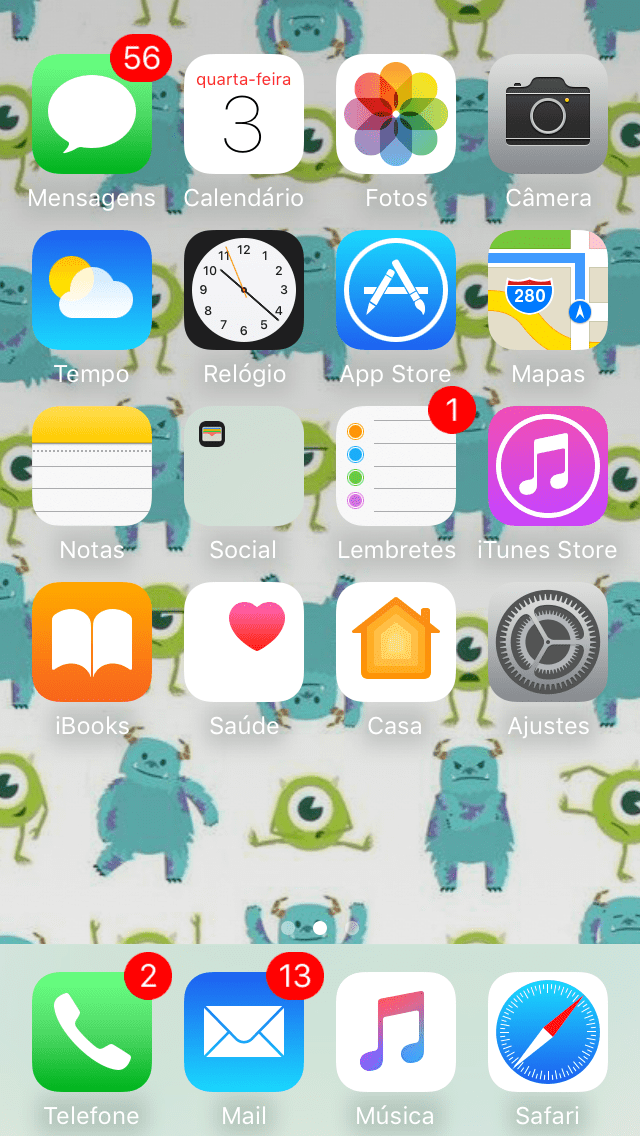The height and width of the screenshot is (1136, 640).
Task: Check the weather in Tempo
Action: (92, 290)
